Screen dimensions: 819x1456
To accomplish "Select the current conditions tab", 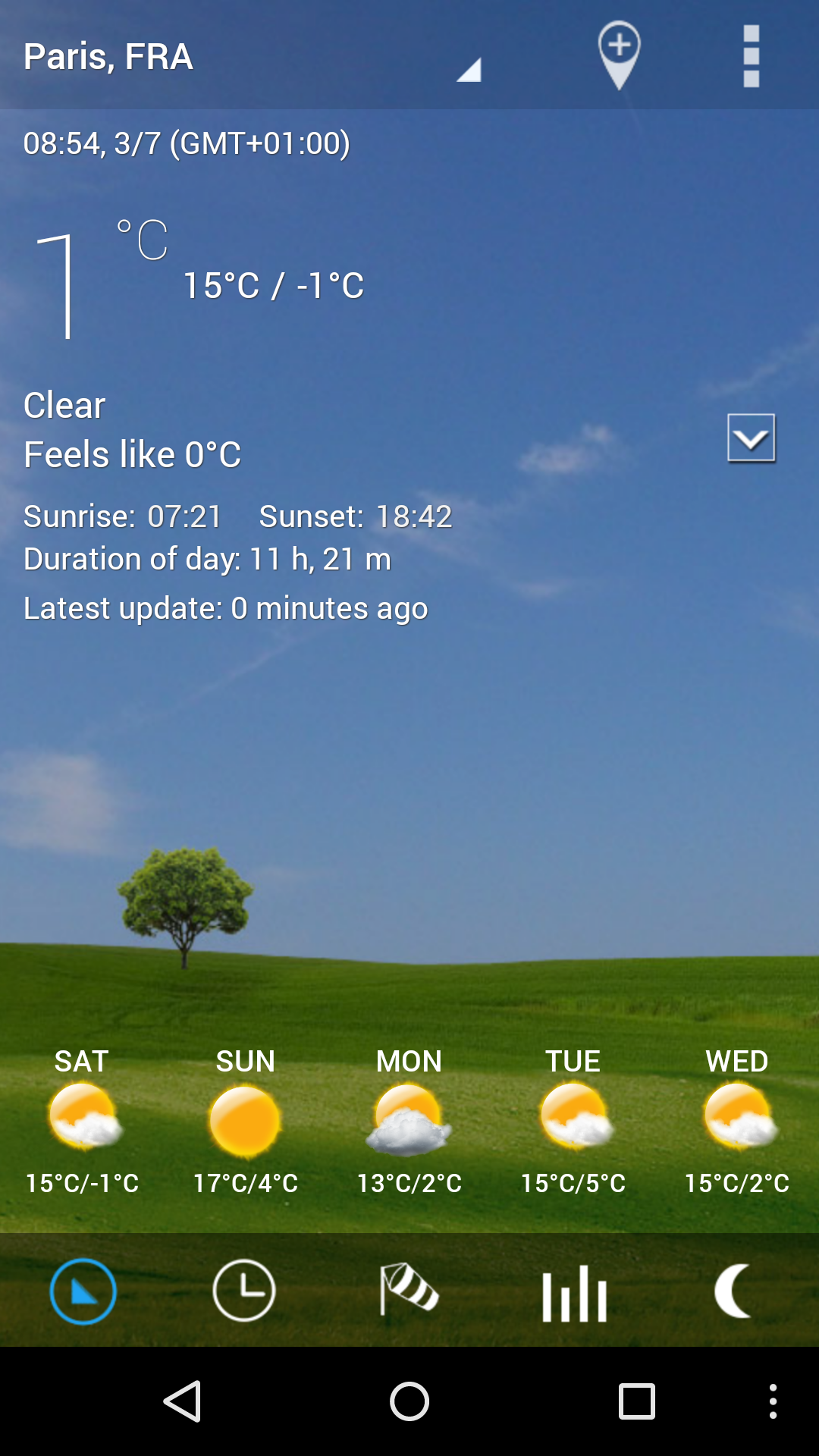I will [x=83, y=1291].
